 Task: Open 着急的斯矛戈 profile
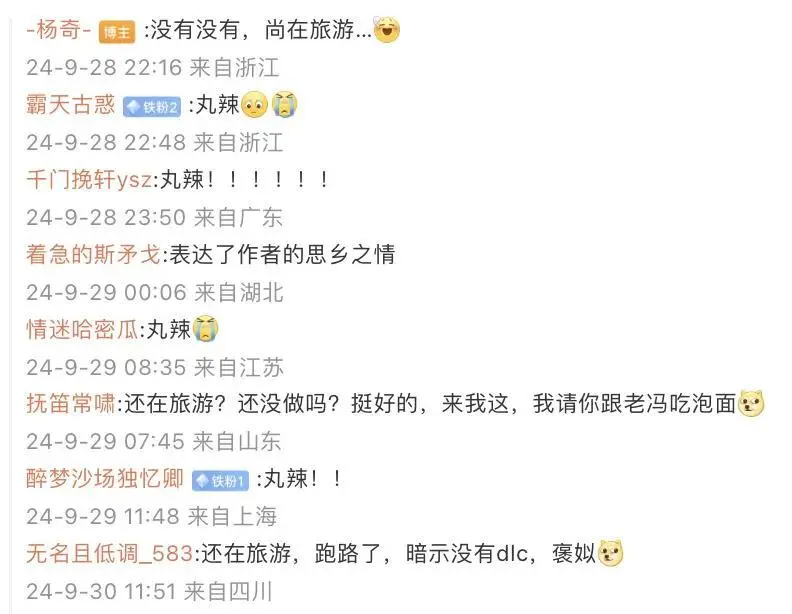click(92, 254)
